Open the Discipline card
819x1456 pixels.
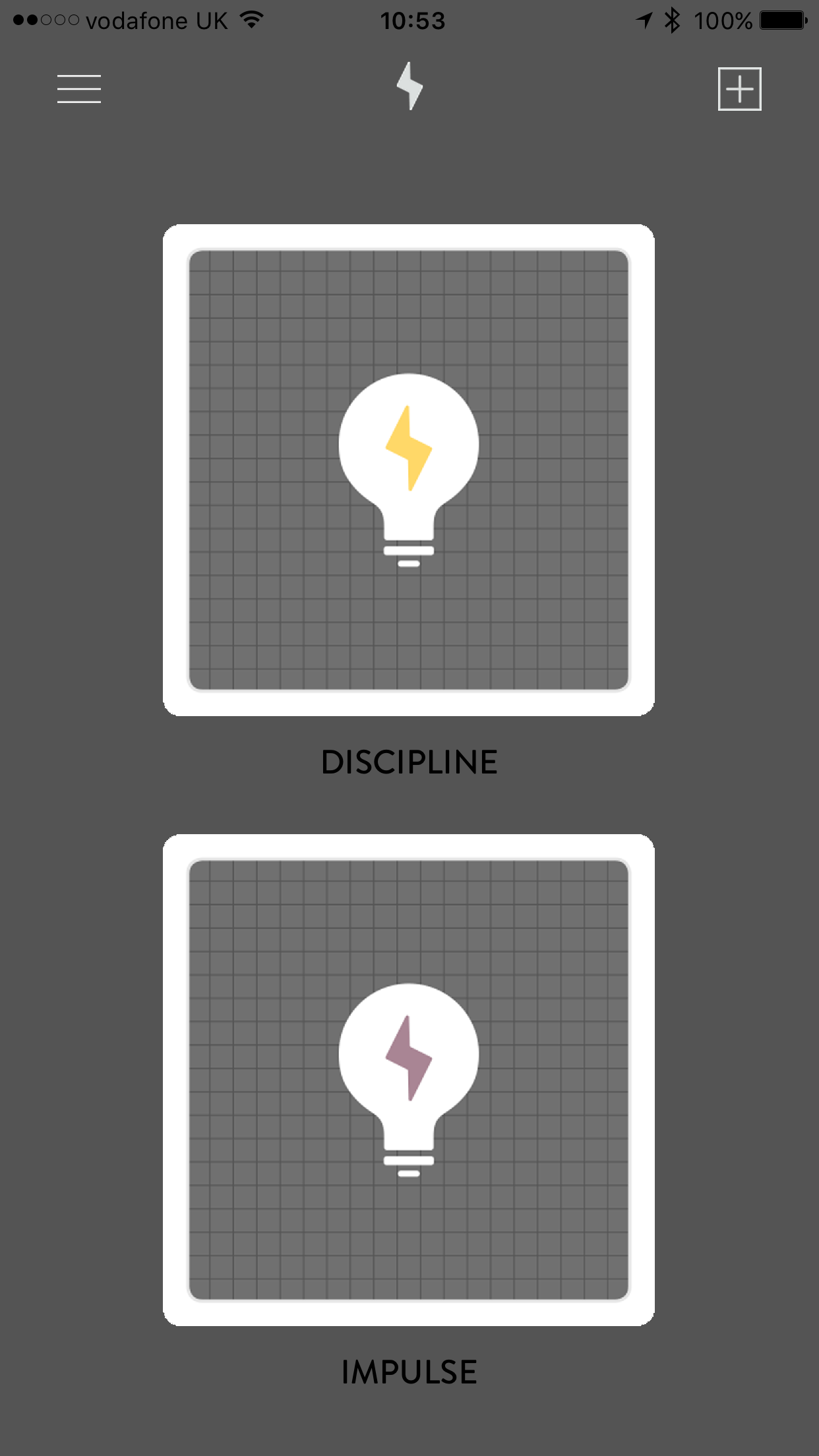[409, 470]
